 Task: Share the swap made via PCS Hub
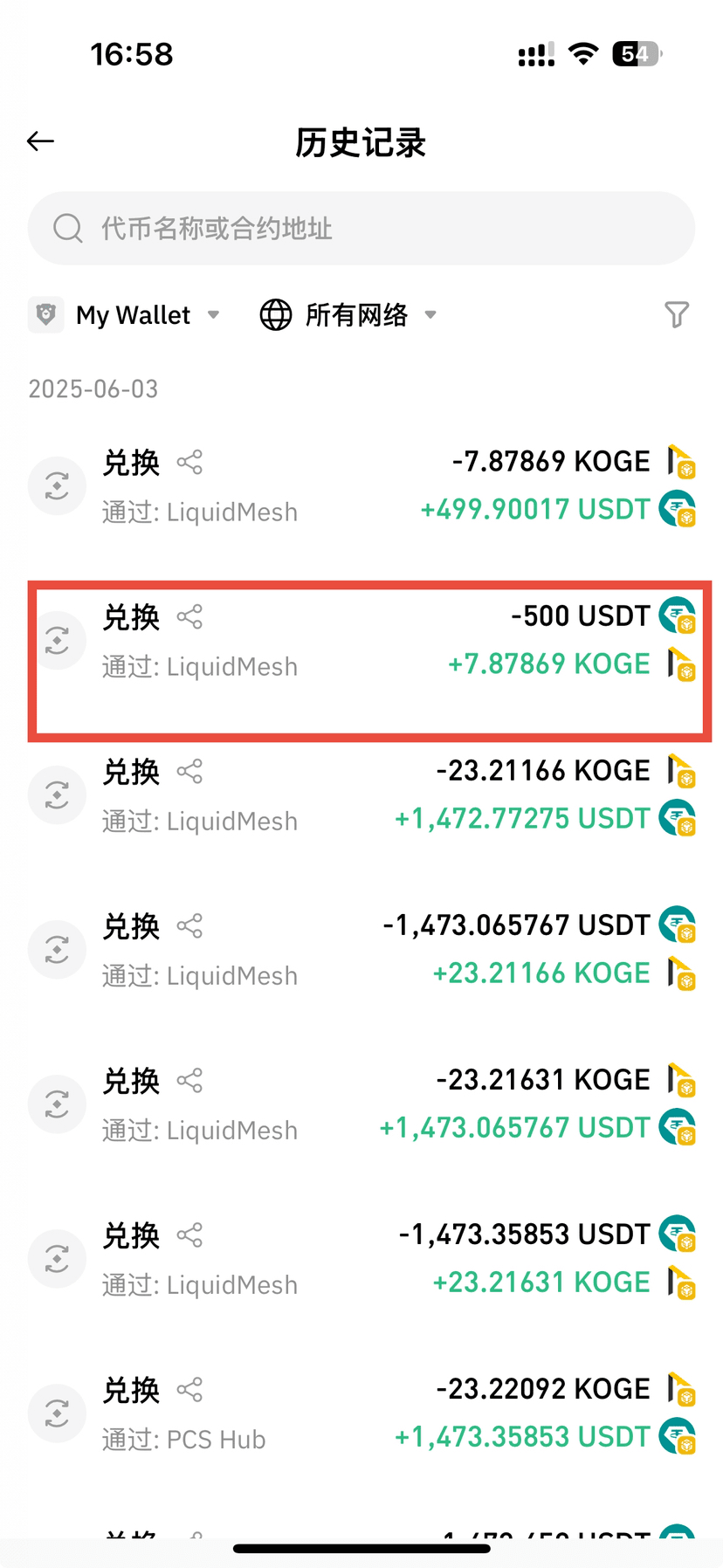coord(189,1390)
